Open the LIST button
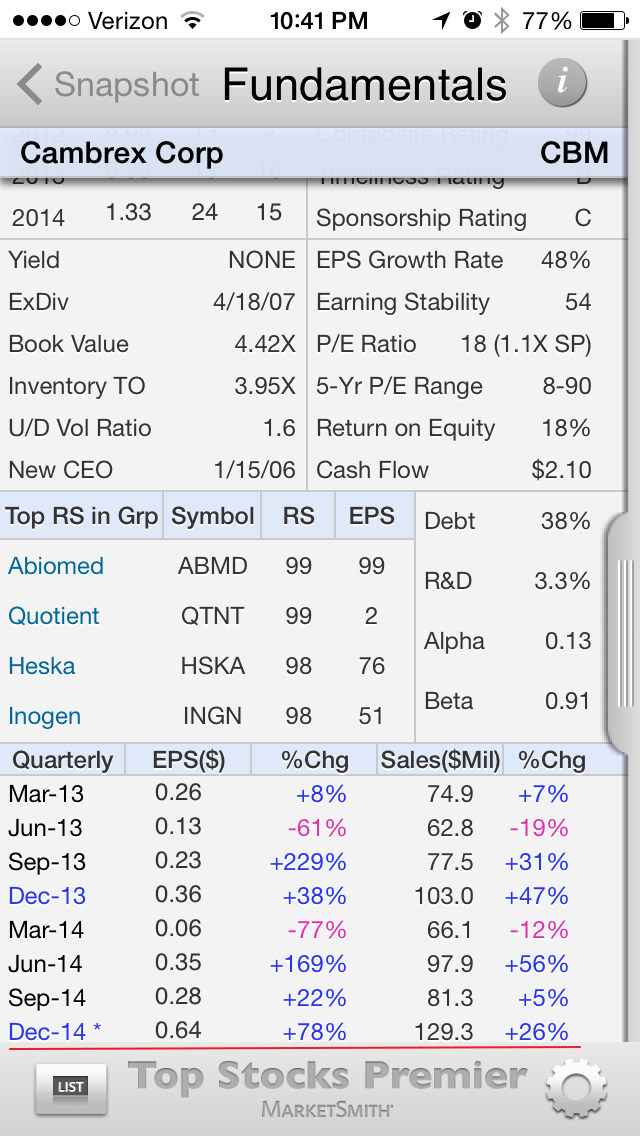The width and height of the screenshot is (640, 1136). (x=71, y=1088)
